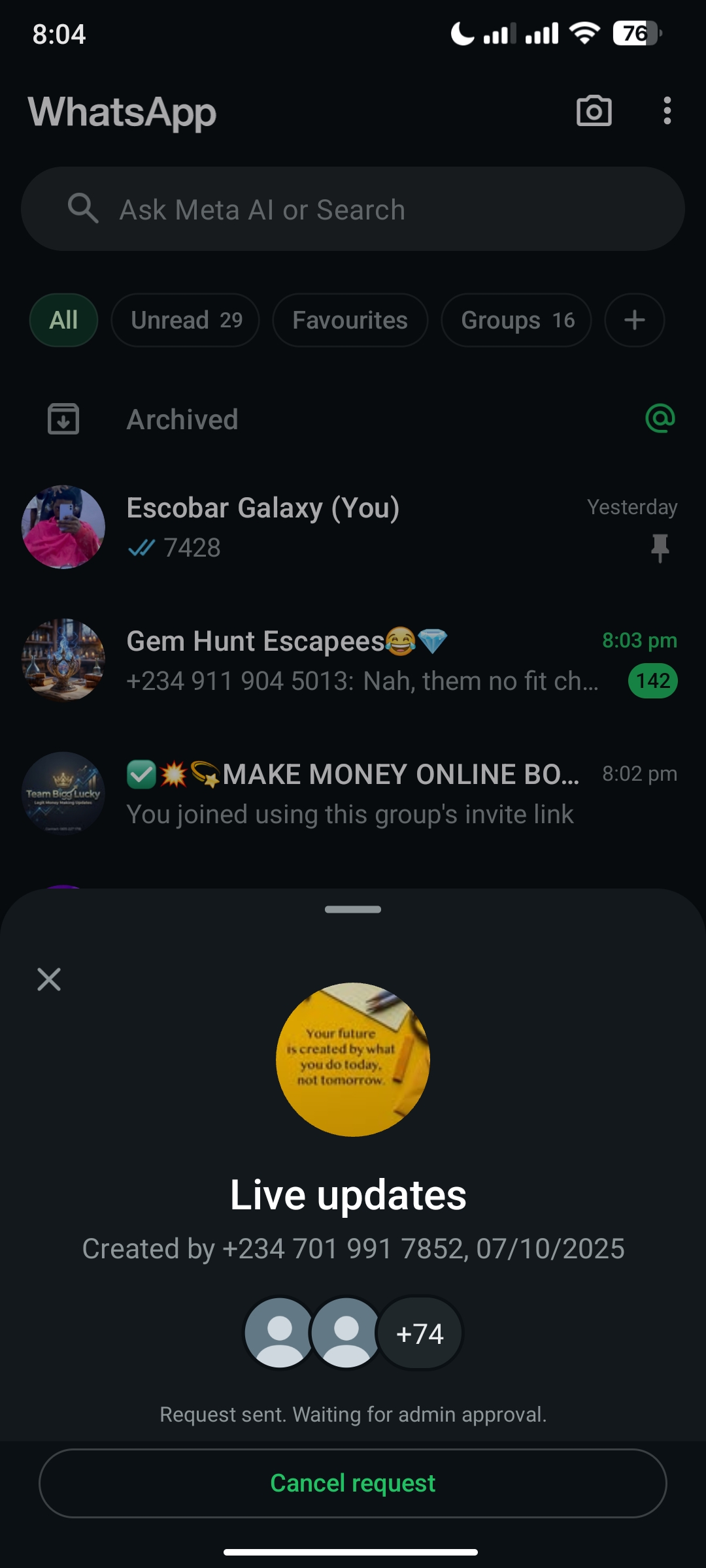Filter chats by Unread
This screenshot has height=1568, width=706.
pyautogui.click(x=186, y=320)
